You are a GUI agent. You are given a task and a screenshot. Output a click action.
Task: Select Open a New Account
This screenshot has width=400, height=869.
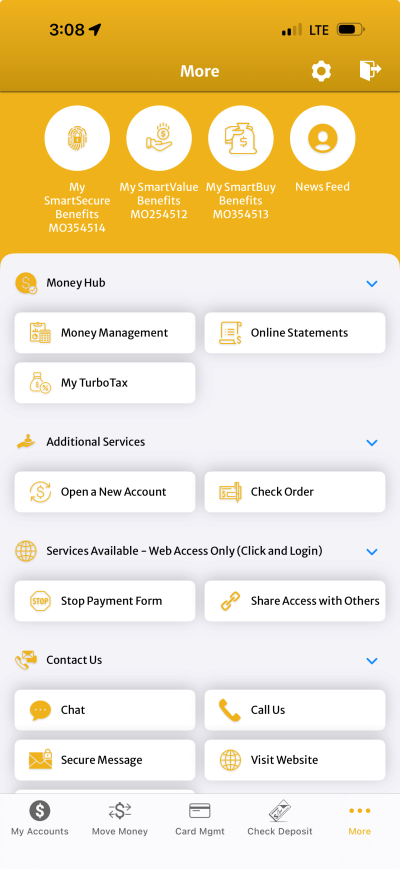[105, 492]
